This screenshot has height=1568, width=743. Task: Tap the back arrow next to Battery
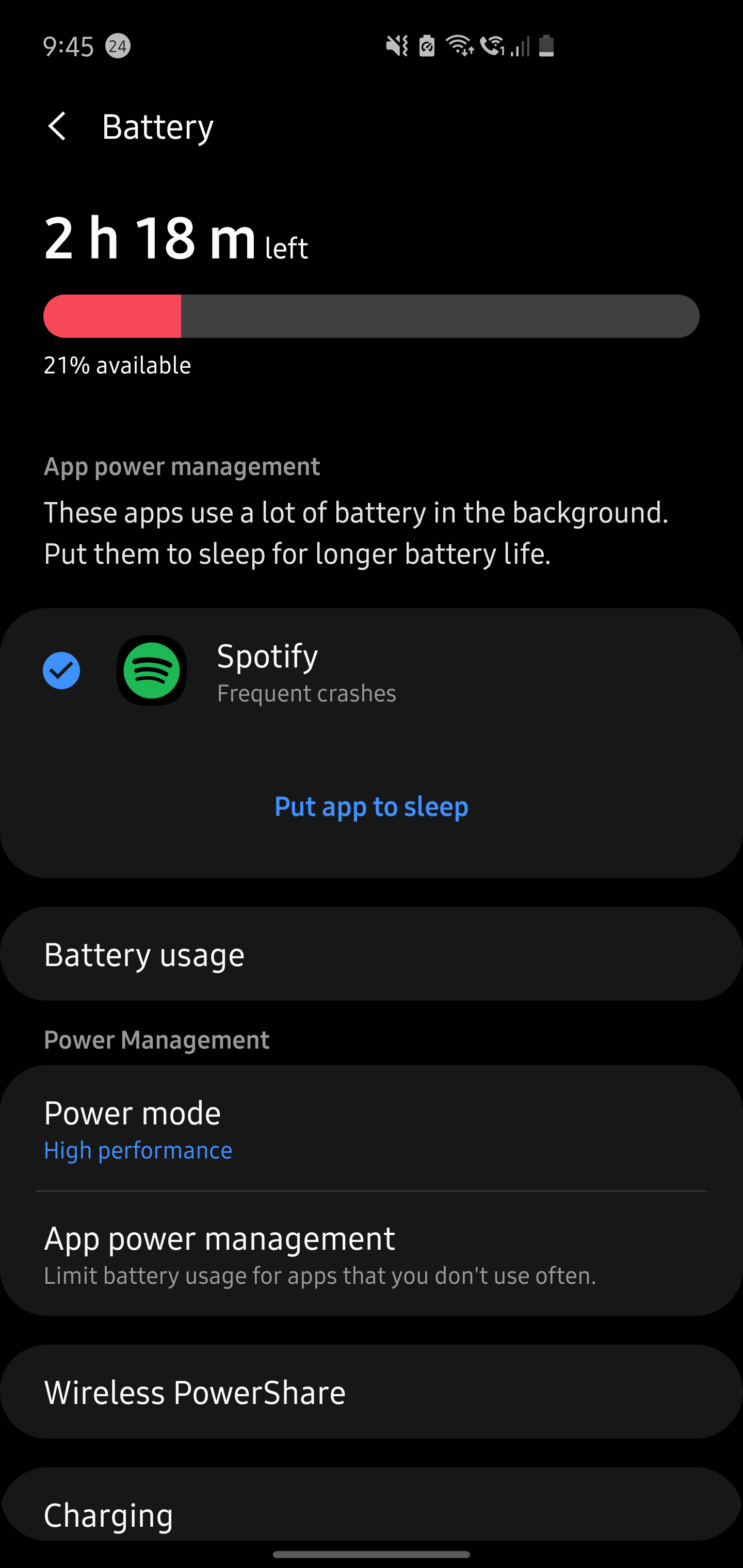click(58, 126)
